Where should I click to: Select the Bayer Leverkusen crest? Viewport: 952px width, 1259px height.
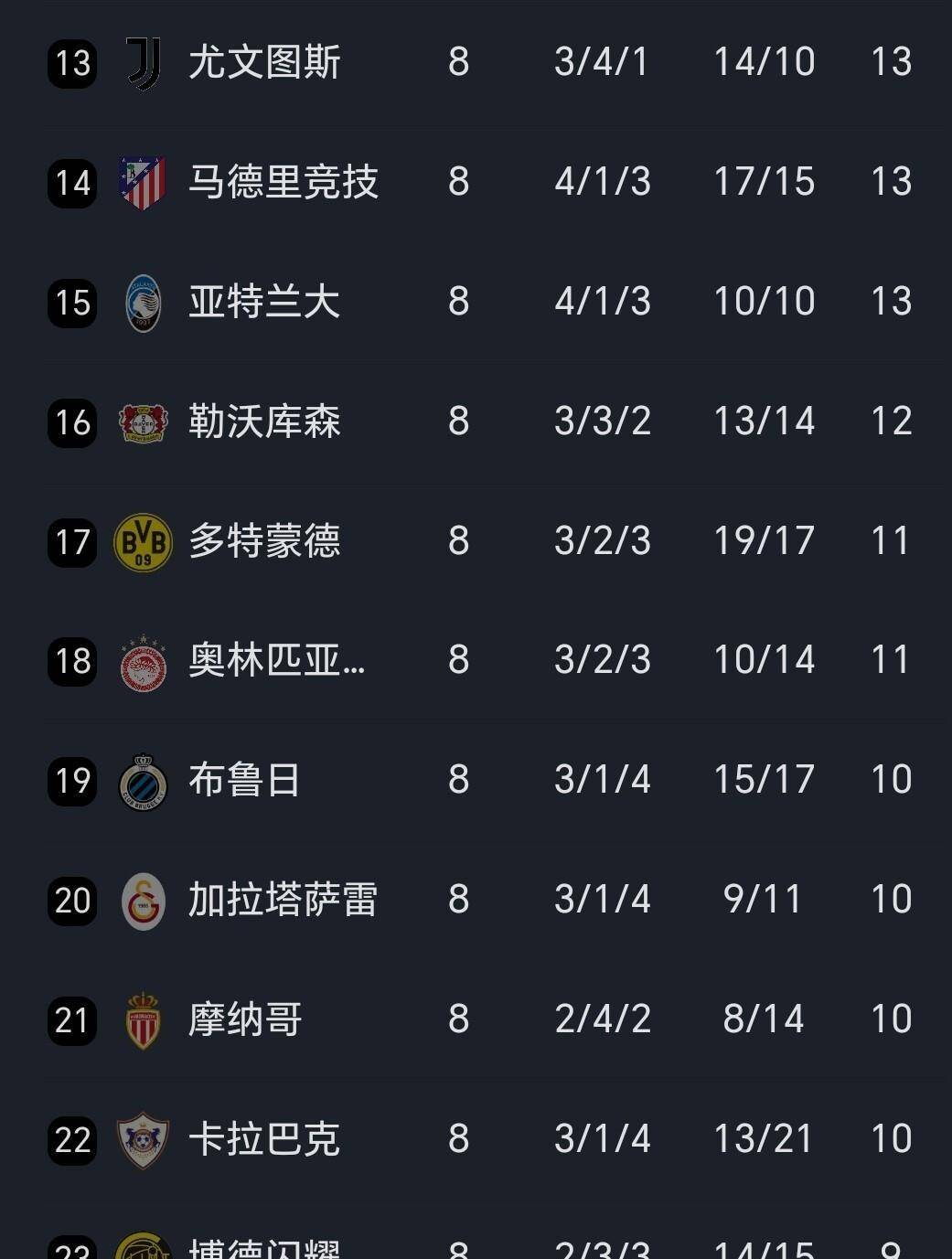[x=143, y=421]
